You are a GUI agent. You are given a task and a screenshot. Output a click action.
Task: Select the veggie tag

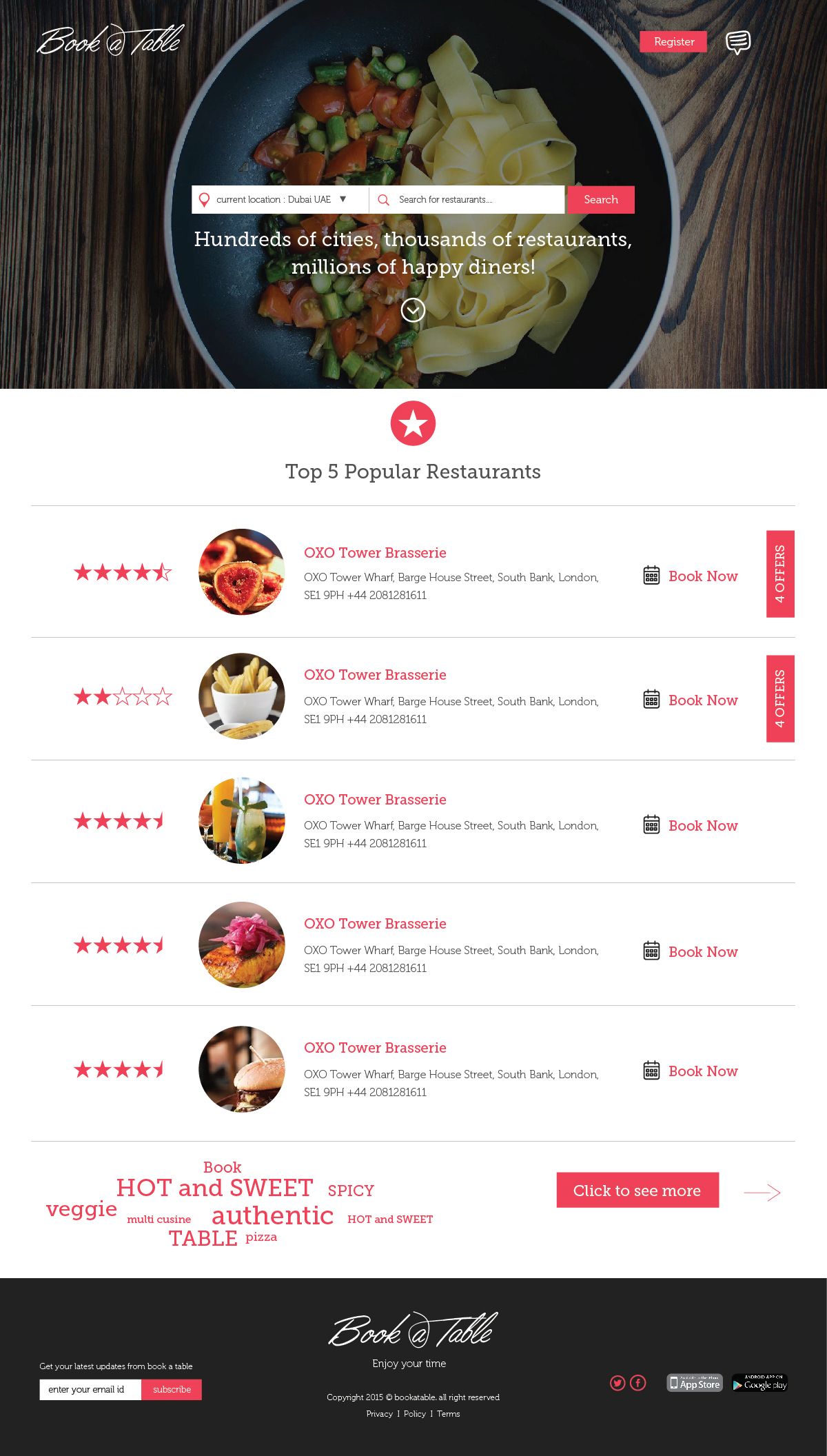click(x=81, y=1209)
